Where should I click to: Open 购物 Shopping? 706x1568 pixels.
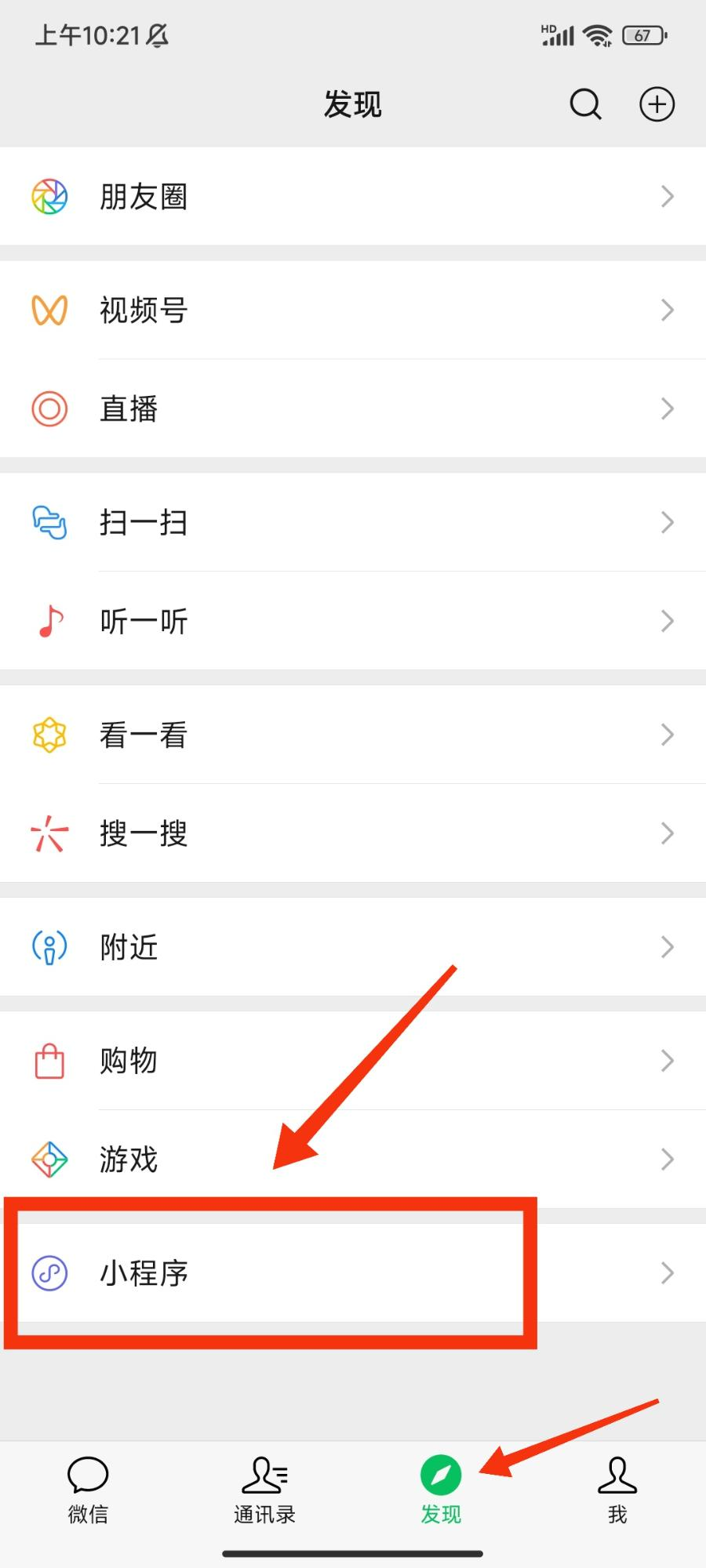tap(353, 1061)
